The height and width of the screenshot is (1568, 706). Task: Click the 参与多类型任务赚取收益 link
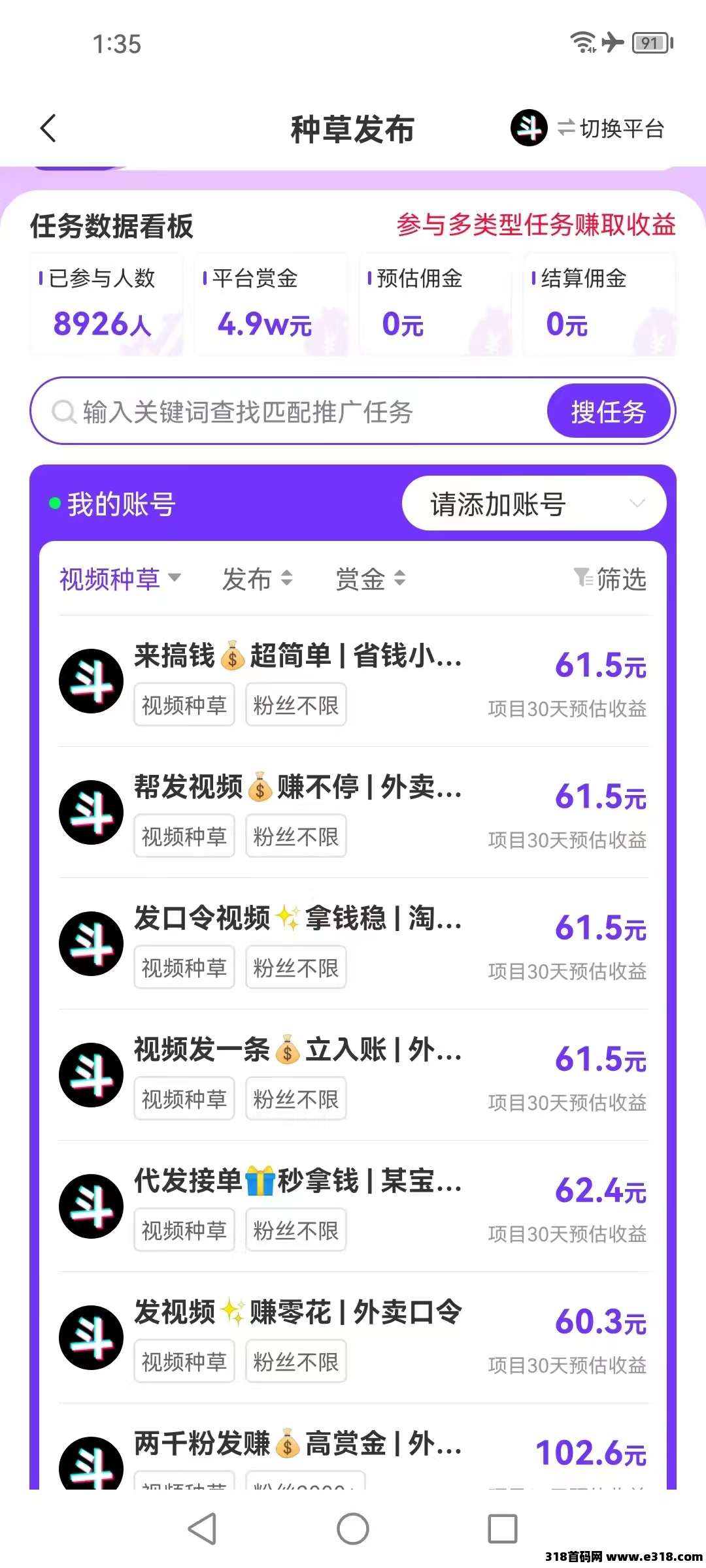click(537, 225)
